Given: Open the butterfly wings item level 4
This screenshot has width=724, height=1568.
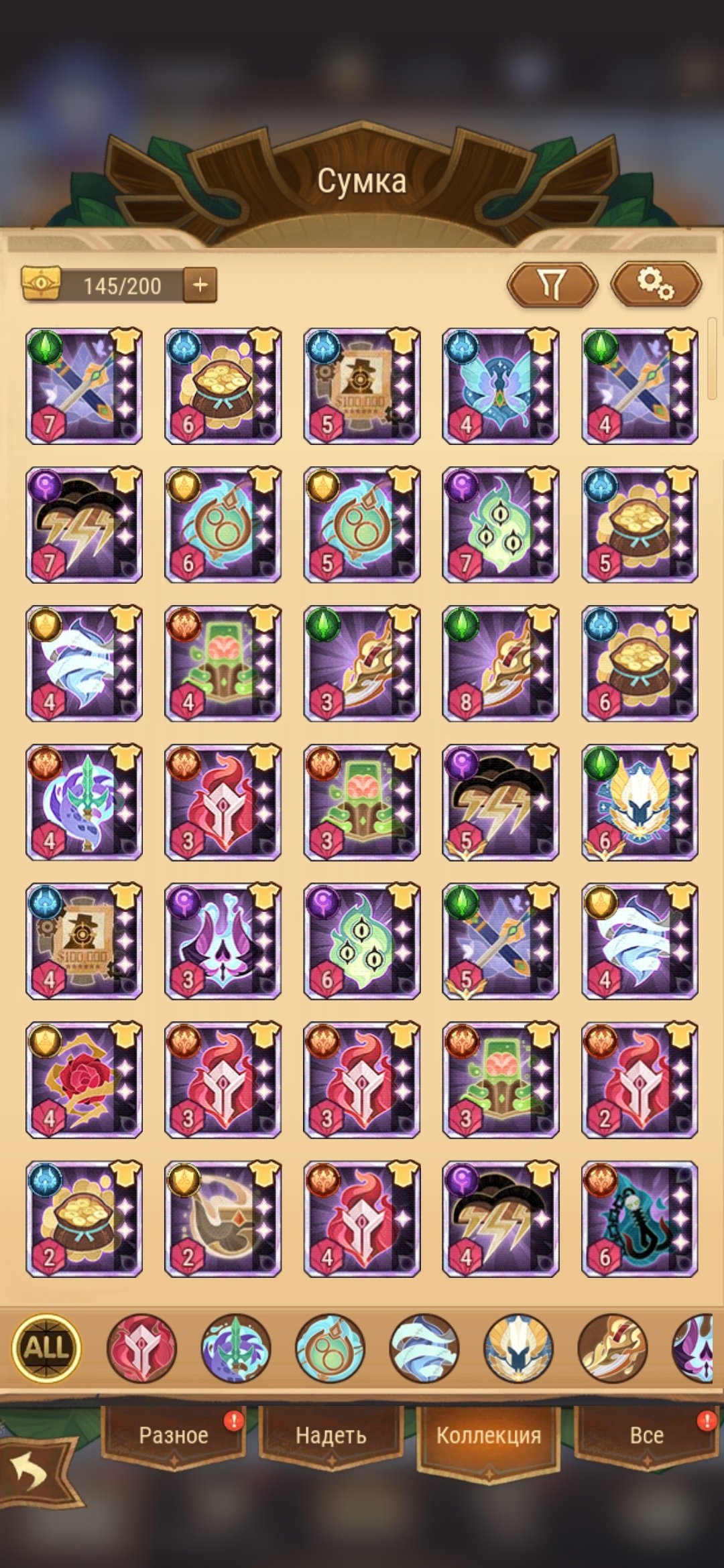Looking at the screenshot, I should coord(500,386).
